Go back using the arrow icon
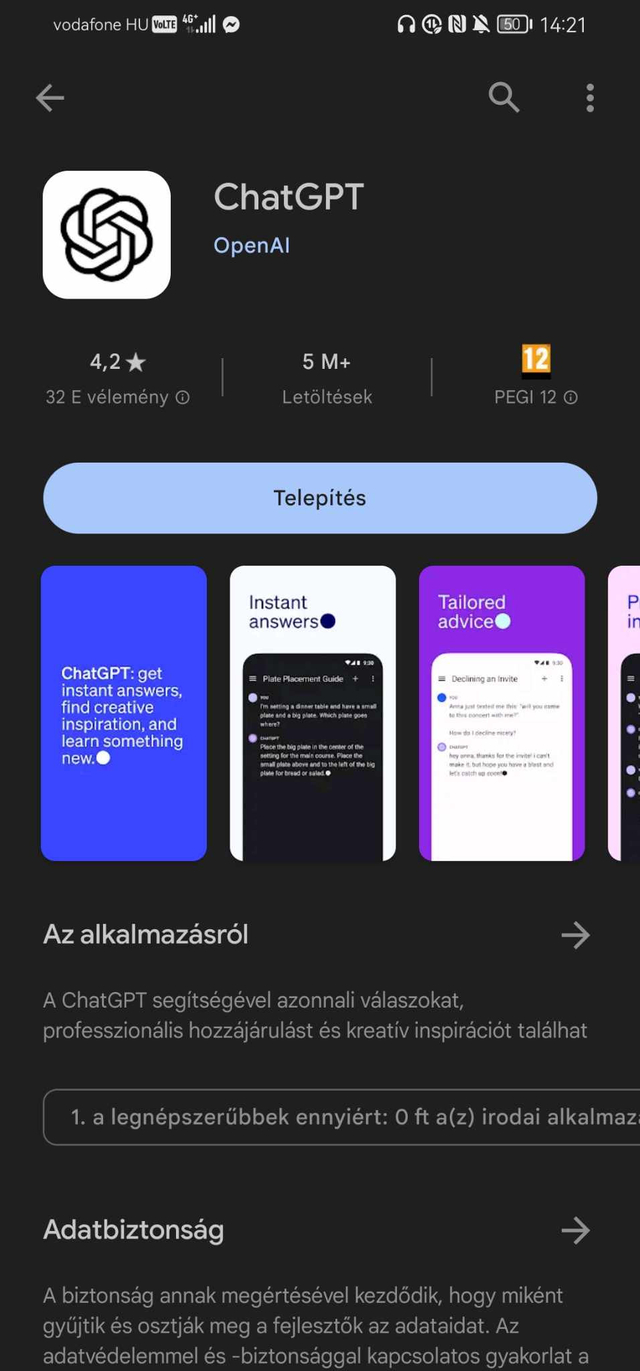The width and height of the screenshot is (640, 1371). pyautogui.click(x=50, y=97)
